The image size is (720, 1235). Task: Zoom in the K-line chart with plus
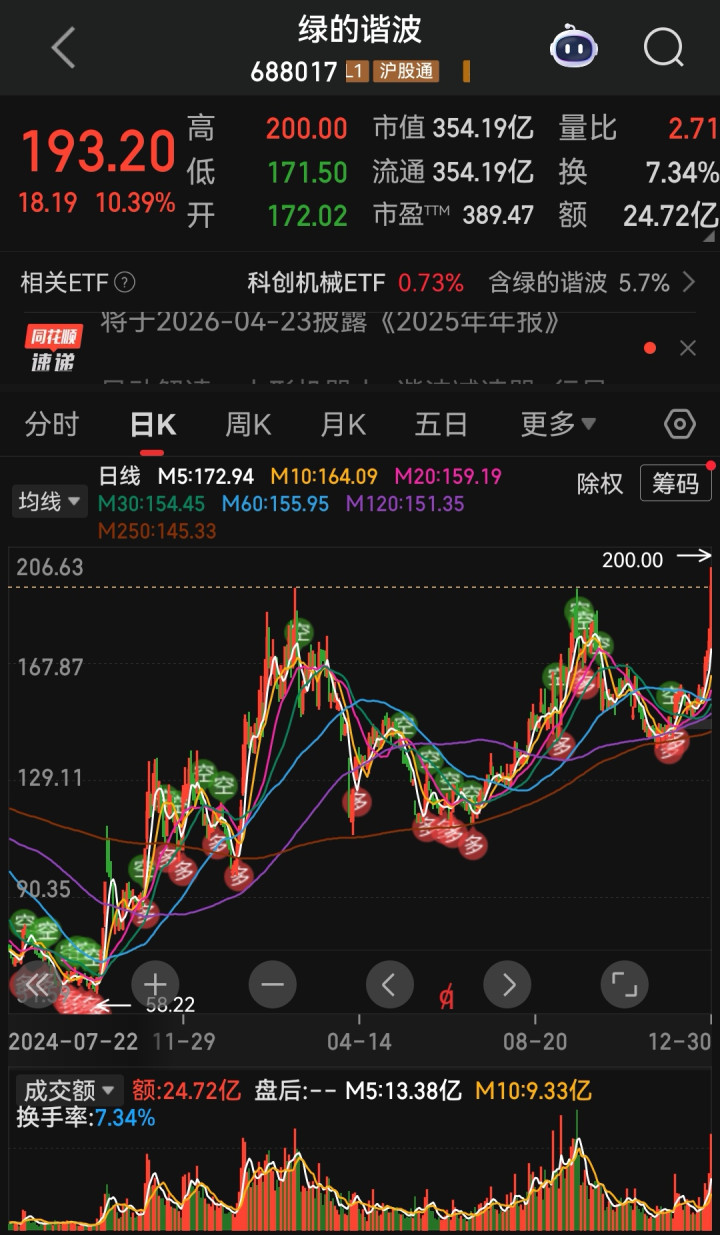[x=155, y=985]
